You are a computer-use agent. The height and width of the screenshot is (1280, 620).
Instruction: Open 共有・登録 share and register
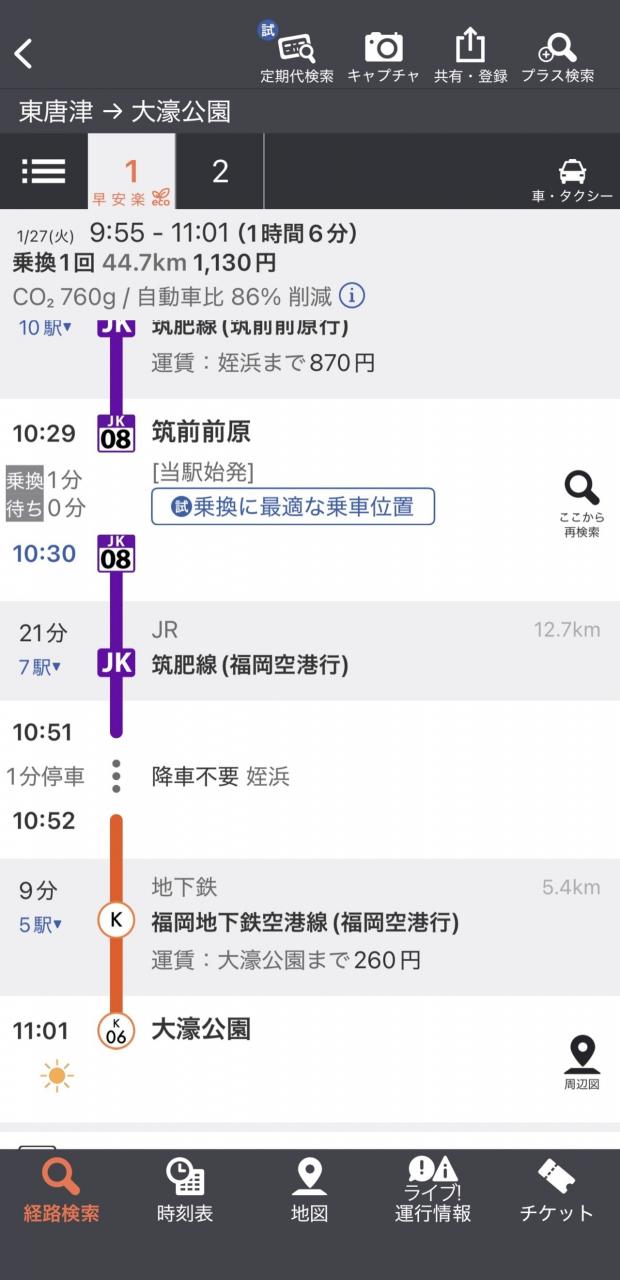click(470, 56)
